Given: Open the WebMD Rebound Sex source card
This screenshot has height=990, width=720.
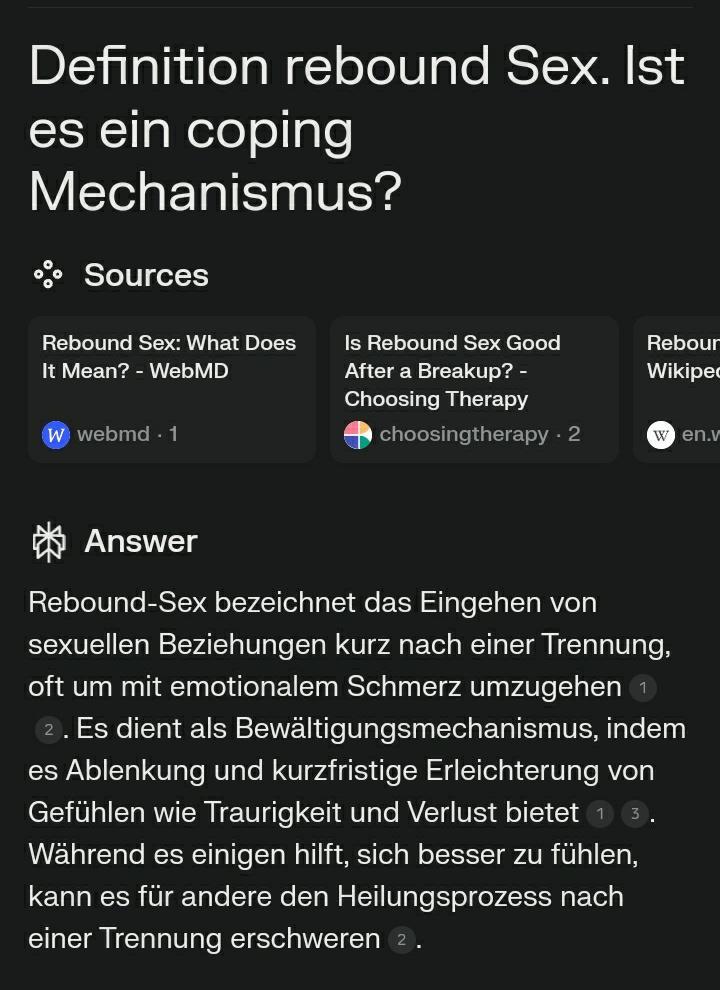Looking at the screenshot, I should 171,388.
